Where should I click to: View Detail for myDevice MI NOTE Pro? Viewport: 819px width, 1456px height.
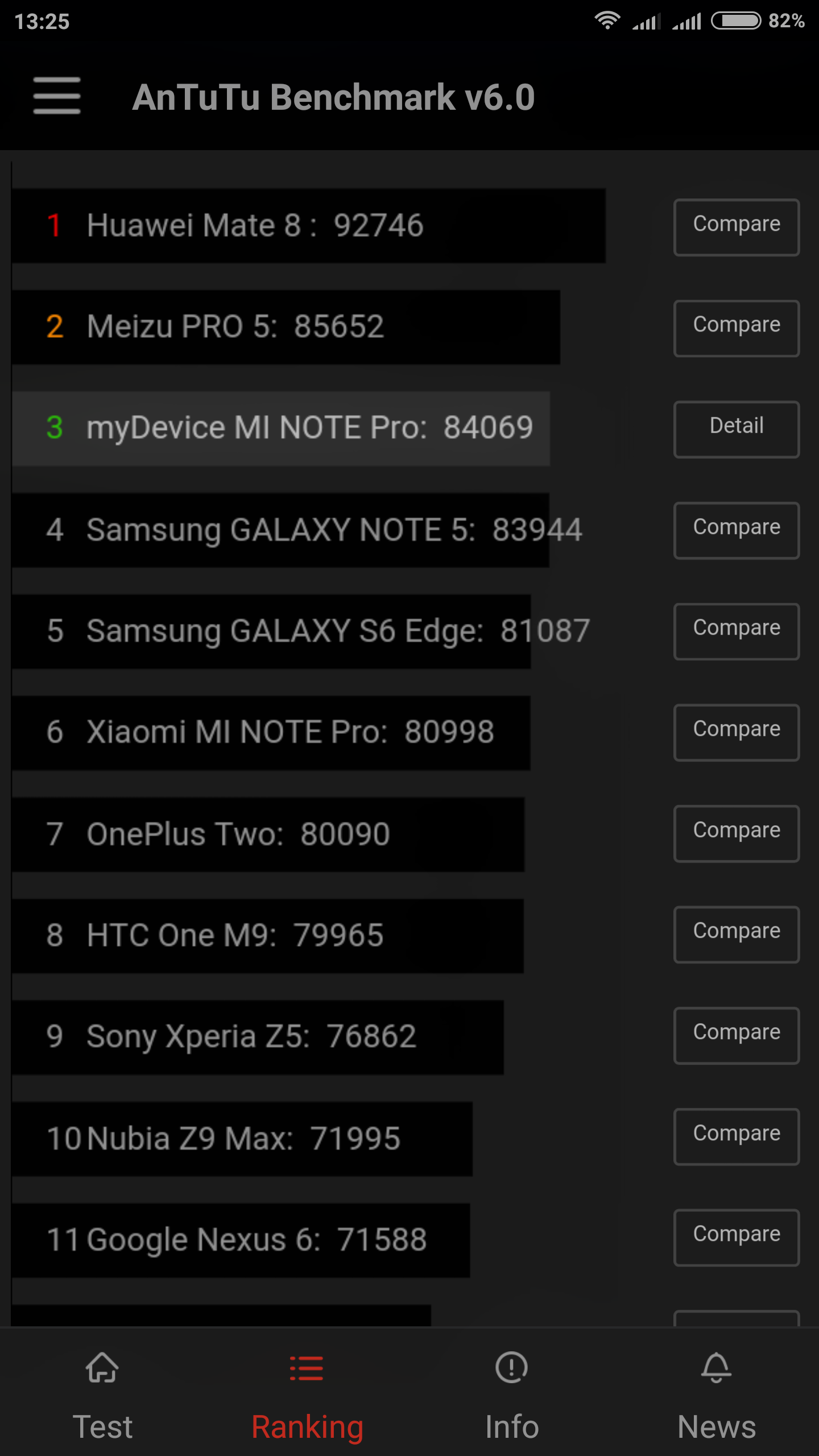737,429
